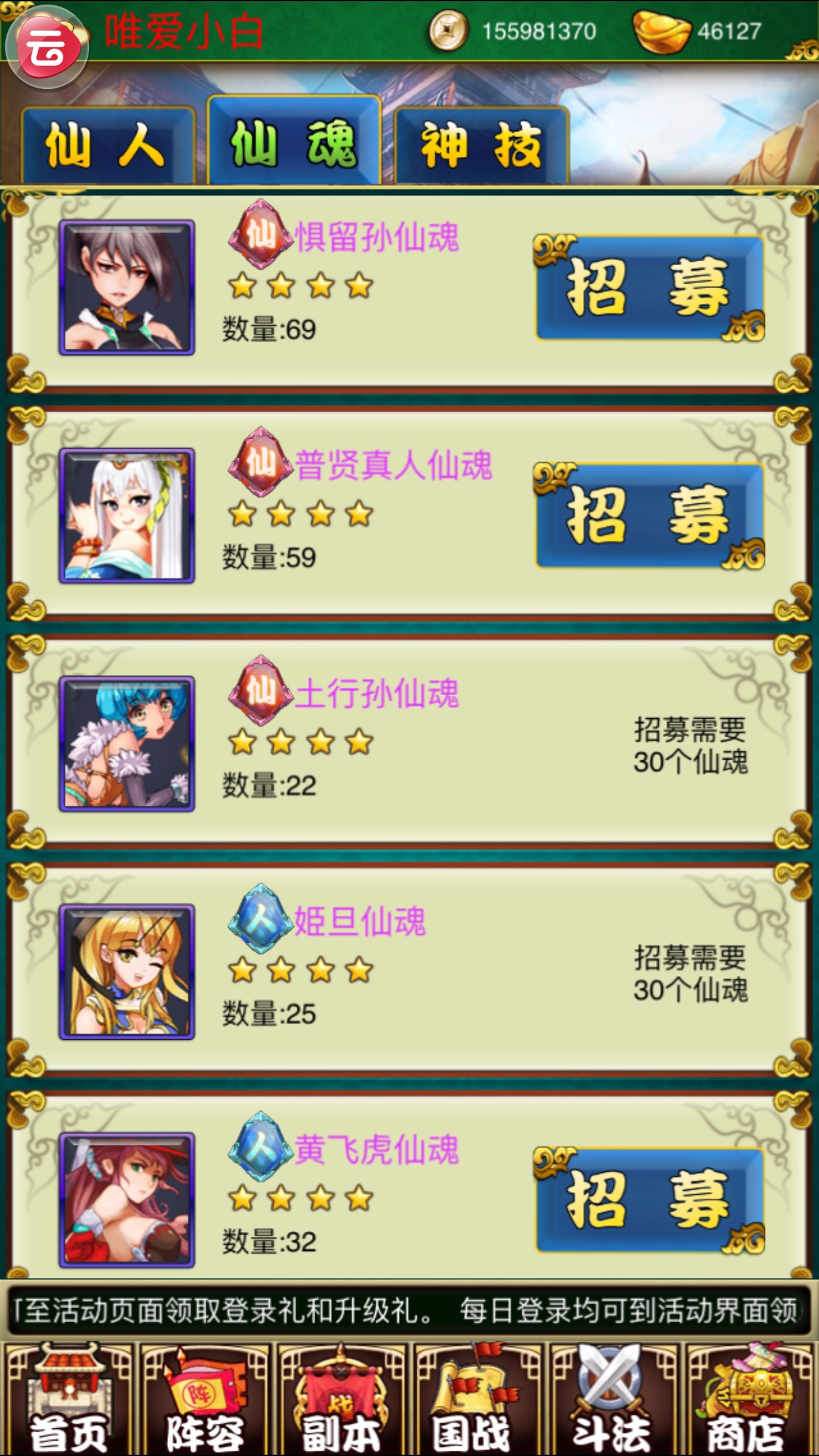Open 国战 nation war
This screenshot has width=819, height=1456.
477,1398
